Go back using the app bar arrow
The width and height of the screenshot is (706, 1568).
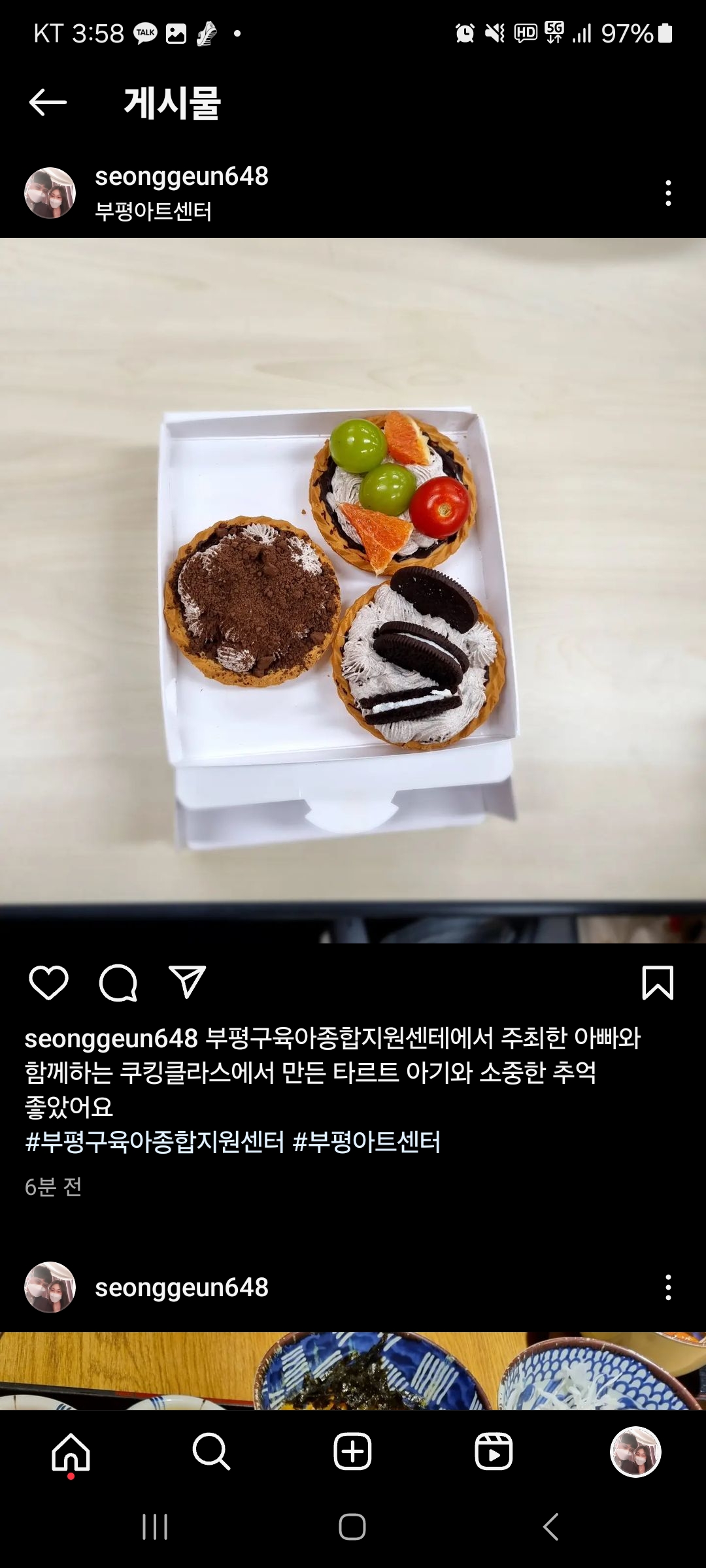pos(48,103)
